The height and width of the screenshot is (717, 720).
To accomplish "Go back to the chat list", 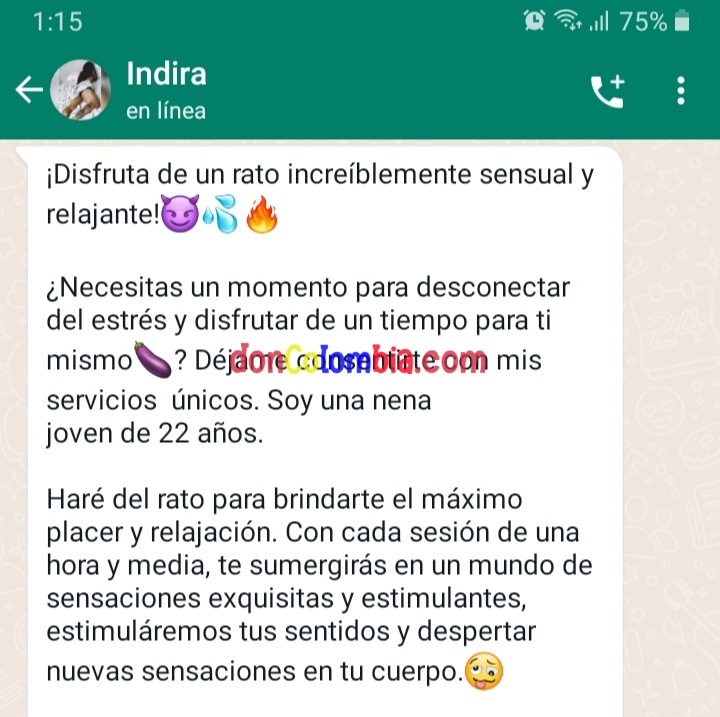I will [28, 91].
